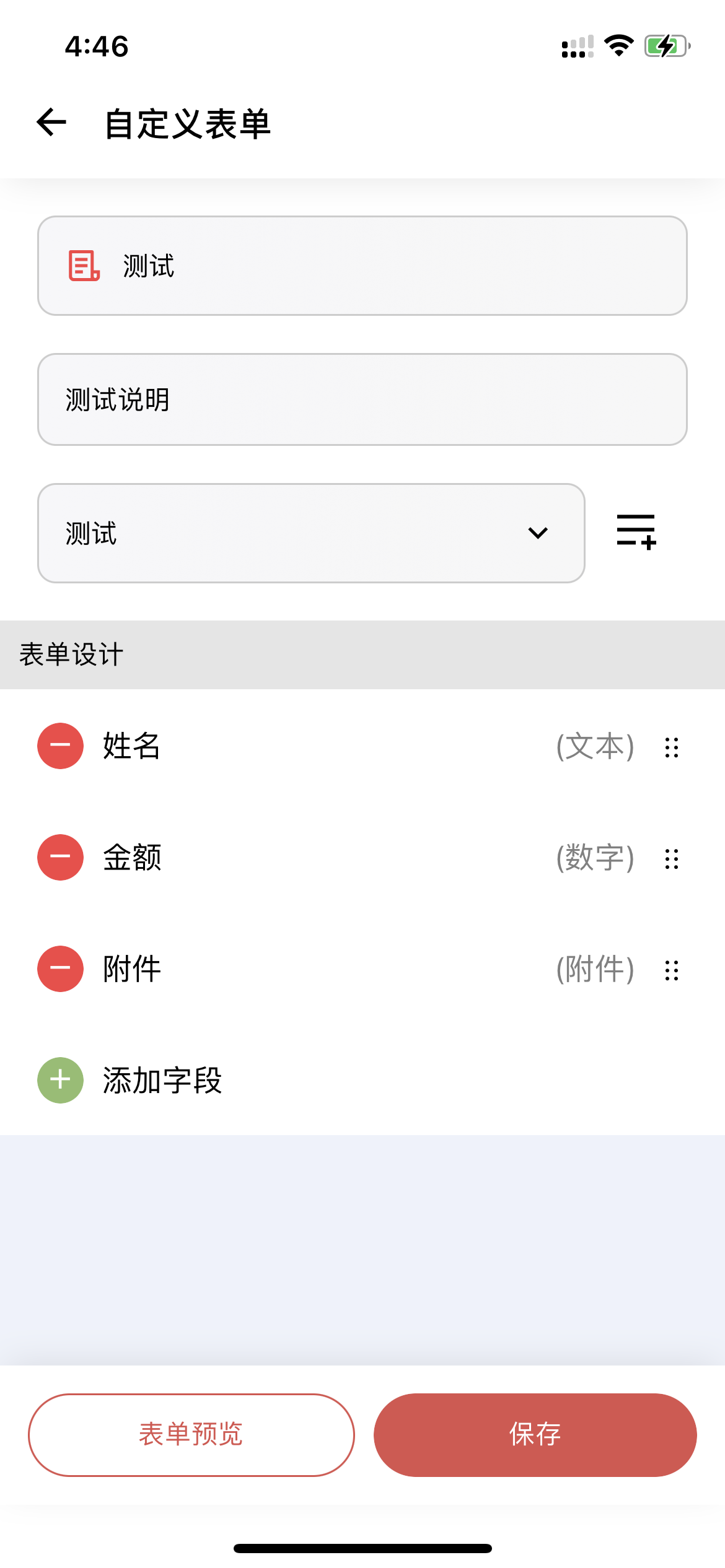This screenshot has height=1568, width=725.
Task: Remove the 附件 field with red minus
Action: click(x=59, y=969)
